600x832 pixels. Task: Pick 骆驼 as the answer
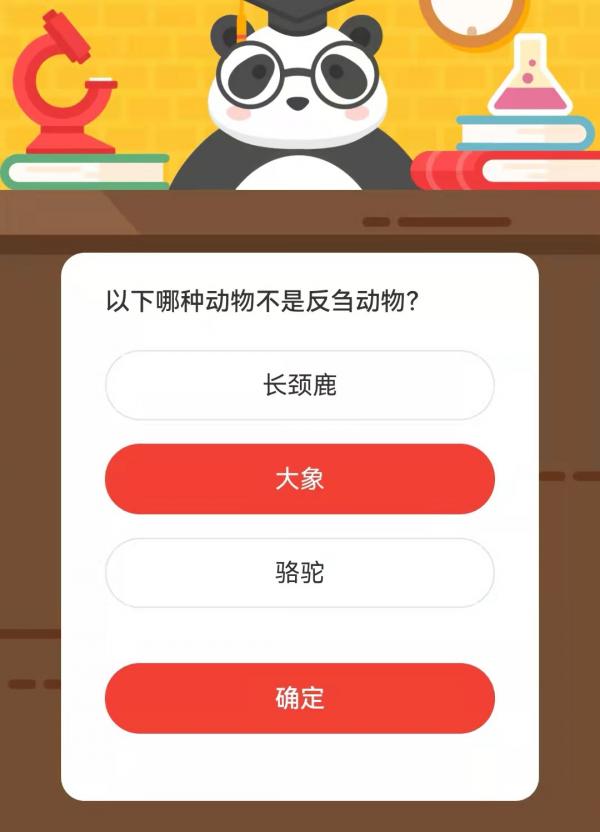299,573
